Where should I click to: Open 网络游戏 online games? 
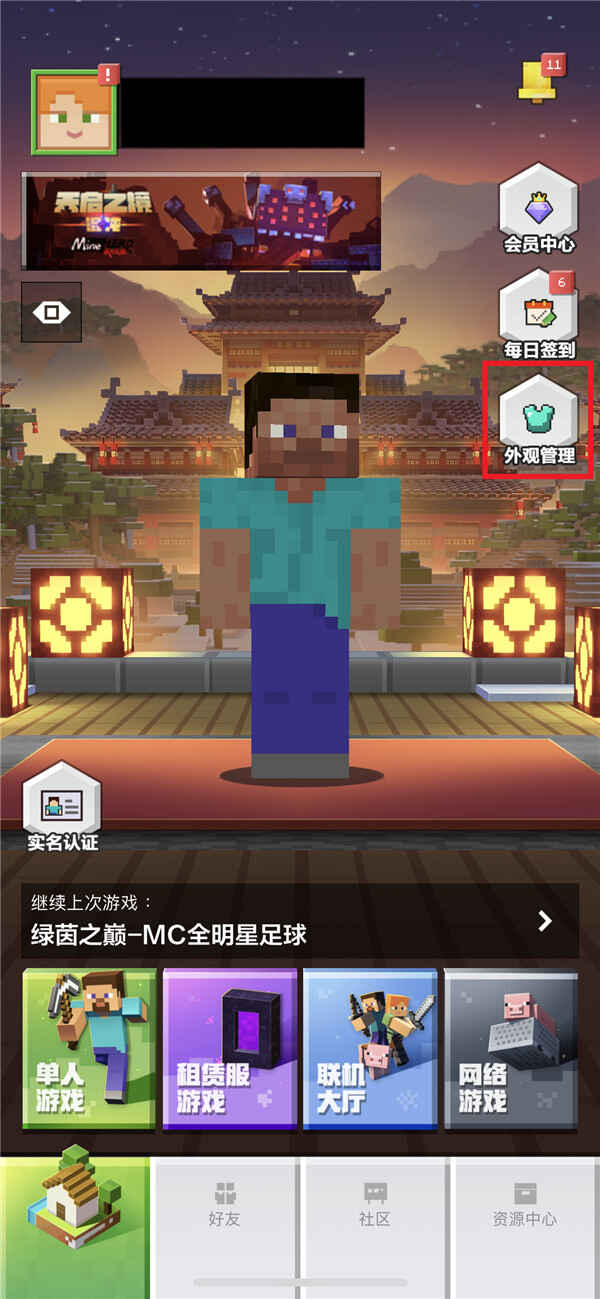pos(510,1049)
